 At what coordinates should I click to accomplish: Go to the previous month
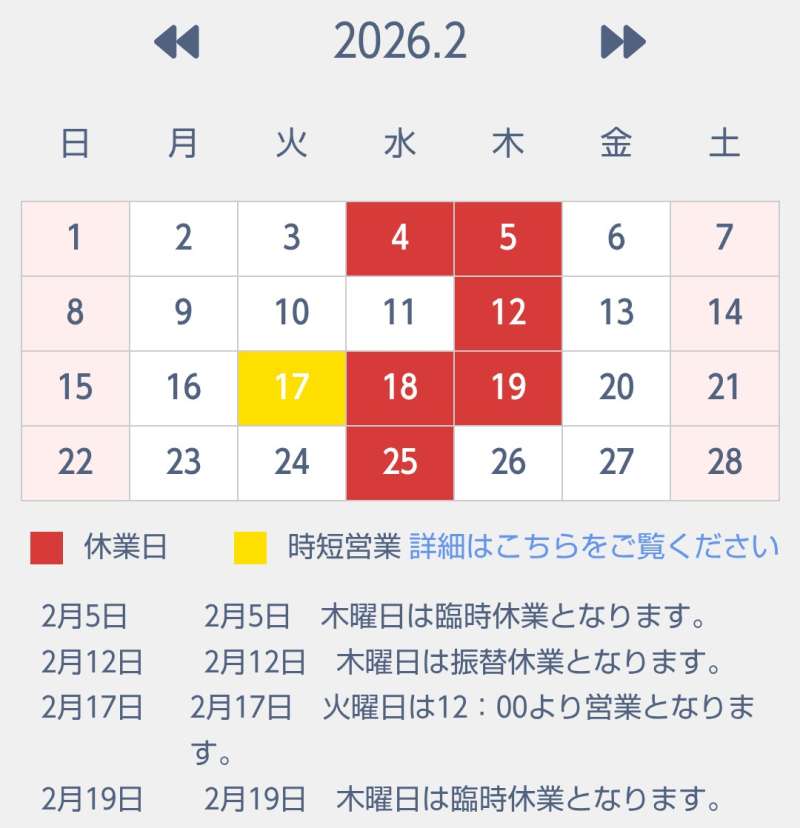click(177, 42)
